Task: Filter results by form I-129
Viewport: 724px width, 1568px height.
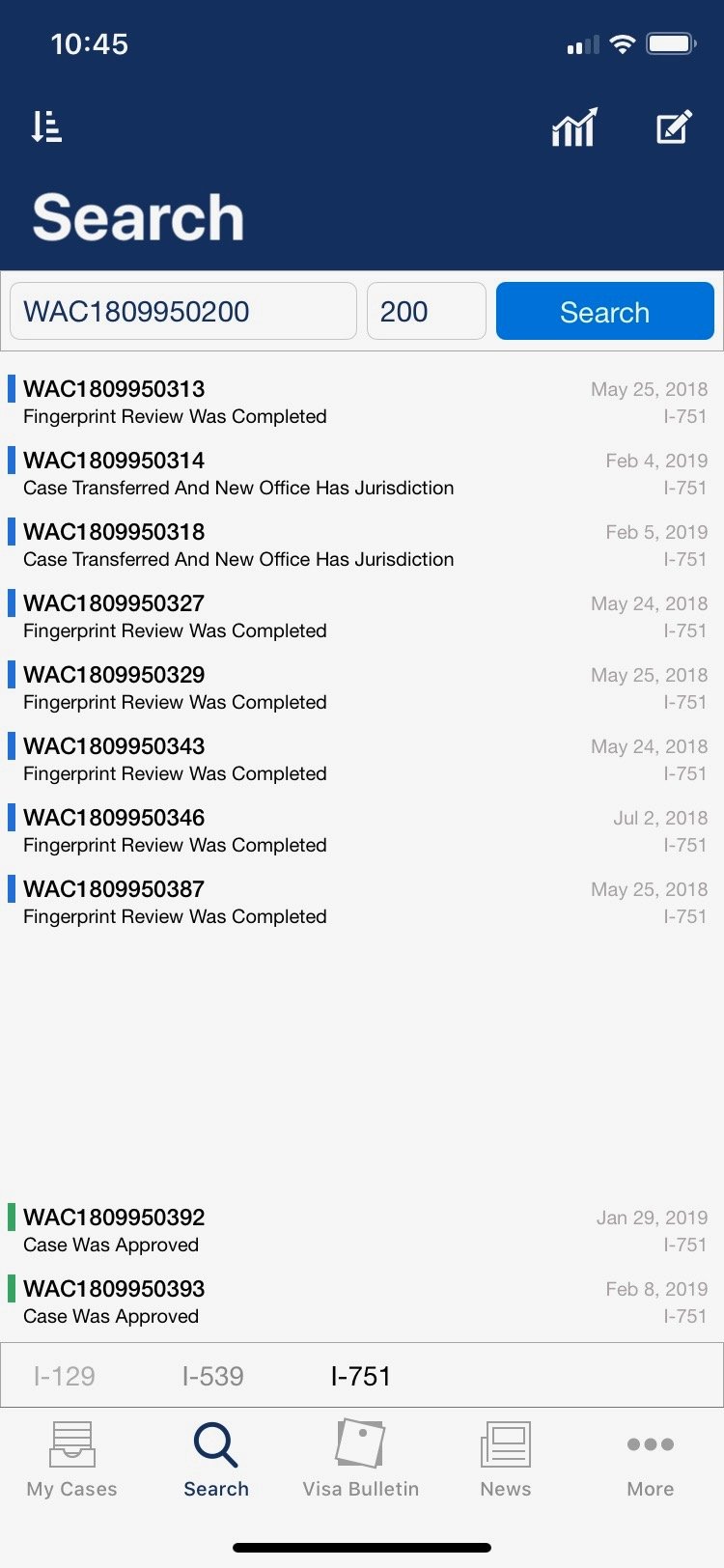Action: click(x=65, y=1376)
